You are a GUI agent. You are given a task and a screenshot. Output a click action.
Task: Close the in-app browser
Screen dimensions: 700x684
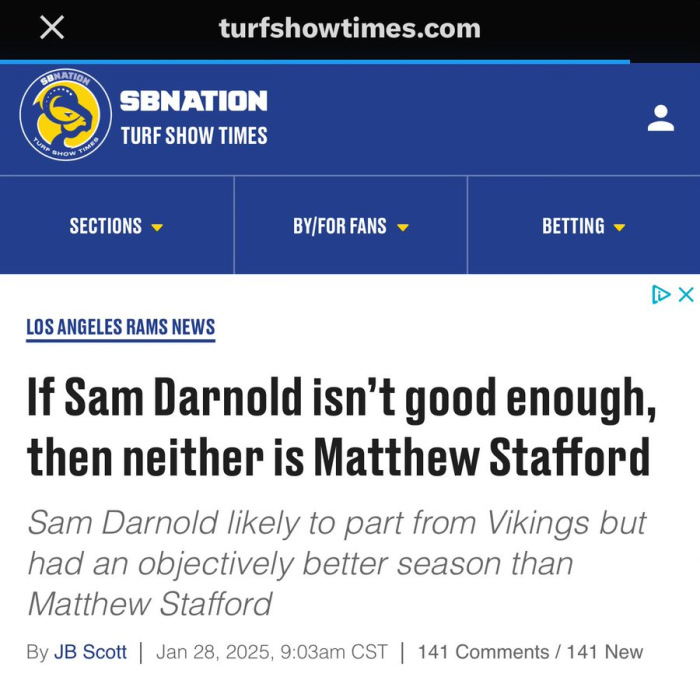[51, 28]
